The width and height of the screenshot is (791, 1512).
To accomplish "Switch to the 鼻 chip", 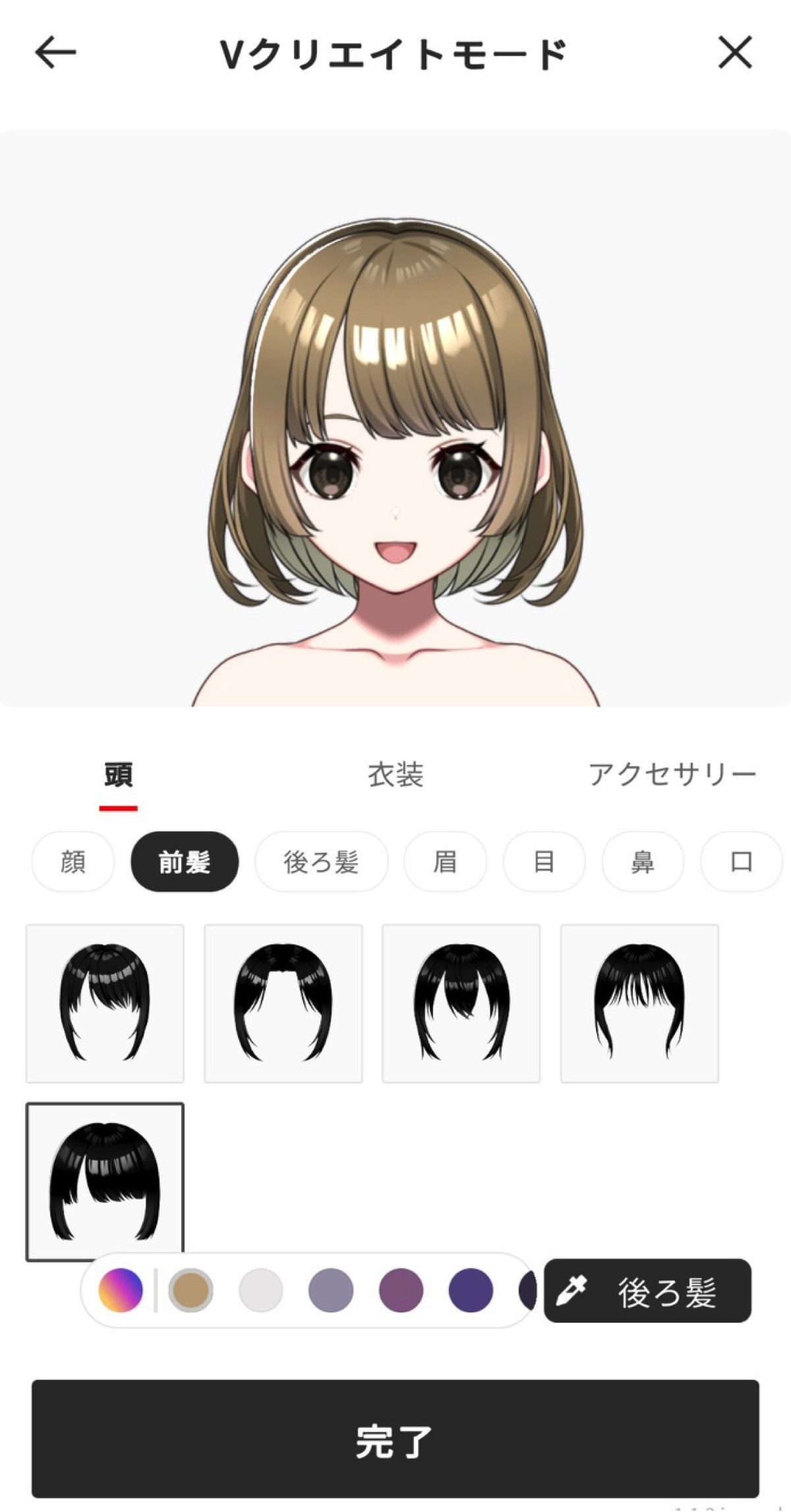I will 643,862.
